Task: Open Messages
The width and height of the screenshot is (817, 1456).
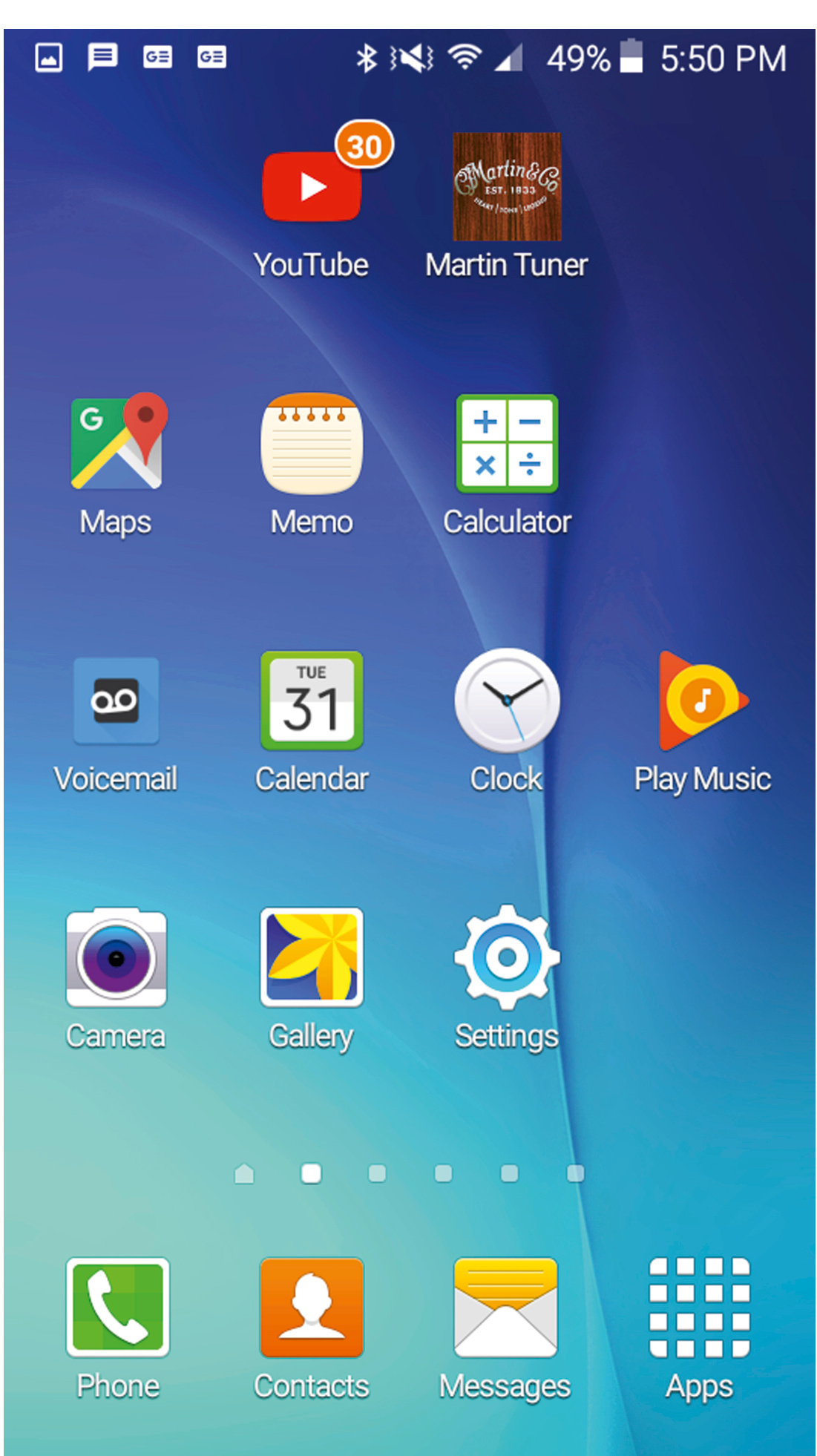Action: point(505,1308)
